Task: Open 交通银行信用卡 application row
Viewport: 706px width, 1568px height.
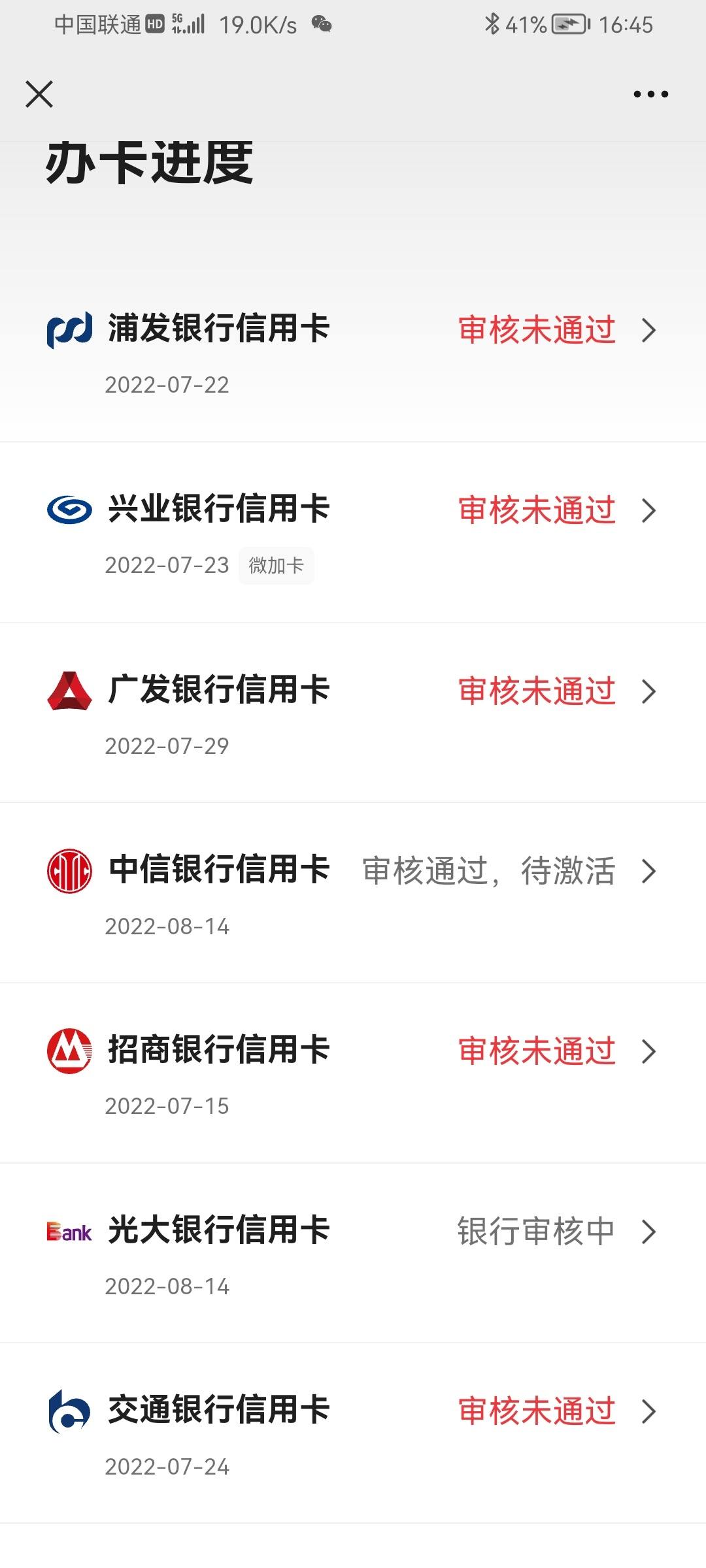Action: click(x=353, y=1433)
